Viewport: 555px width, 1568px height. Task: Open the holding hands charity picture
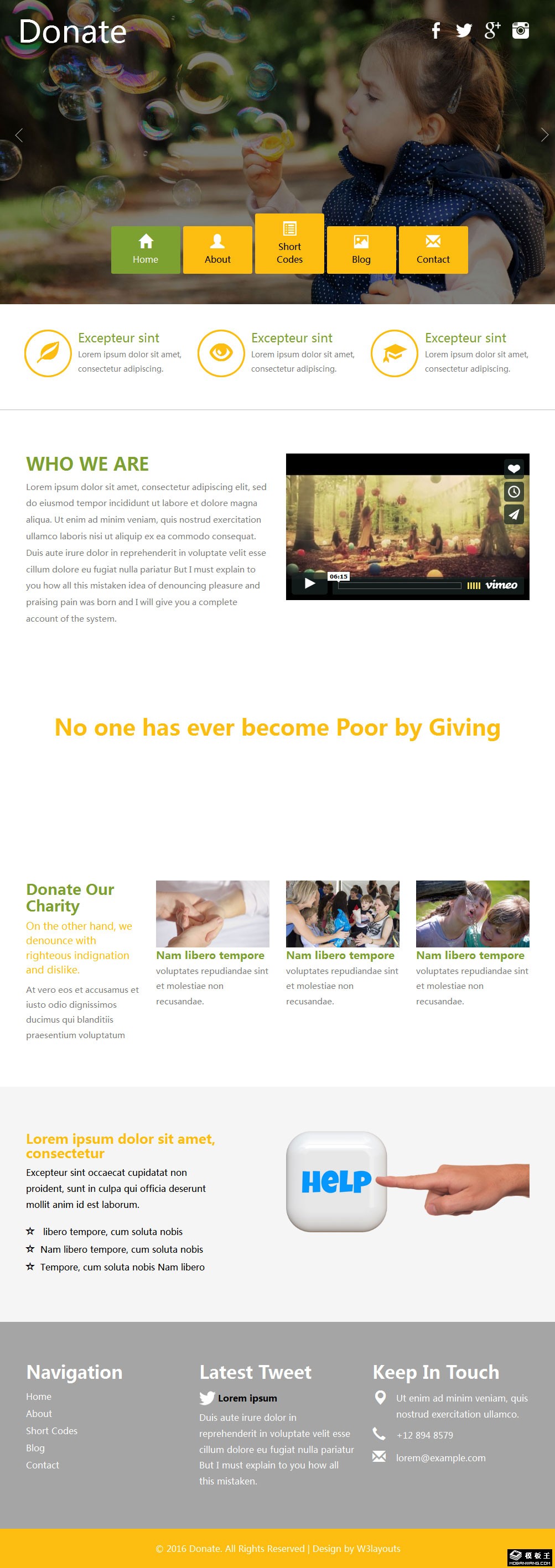pyautogui.click(x=212, y=913)
